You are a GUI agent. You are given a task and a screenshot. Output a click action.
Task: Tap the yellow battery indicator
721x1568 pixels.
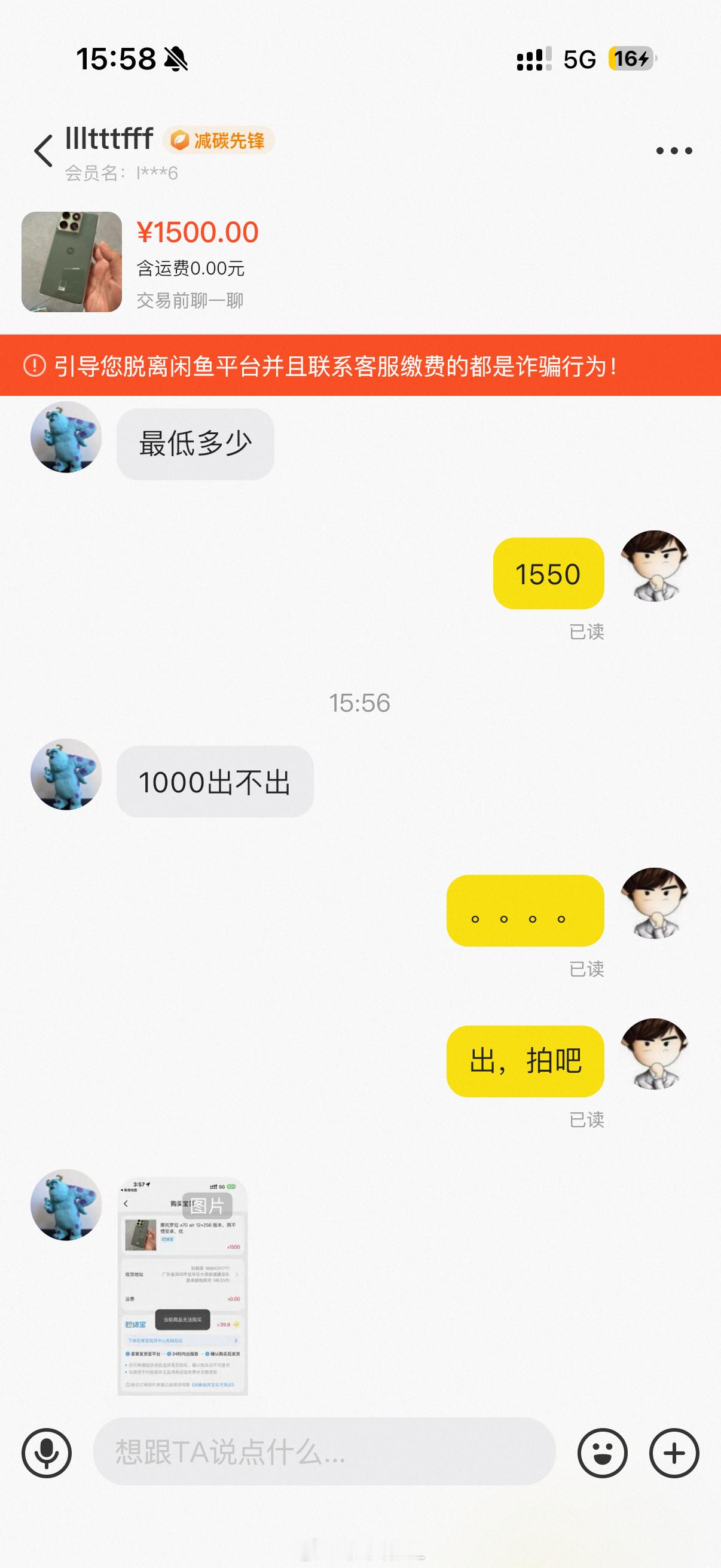[631, 59]
